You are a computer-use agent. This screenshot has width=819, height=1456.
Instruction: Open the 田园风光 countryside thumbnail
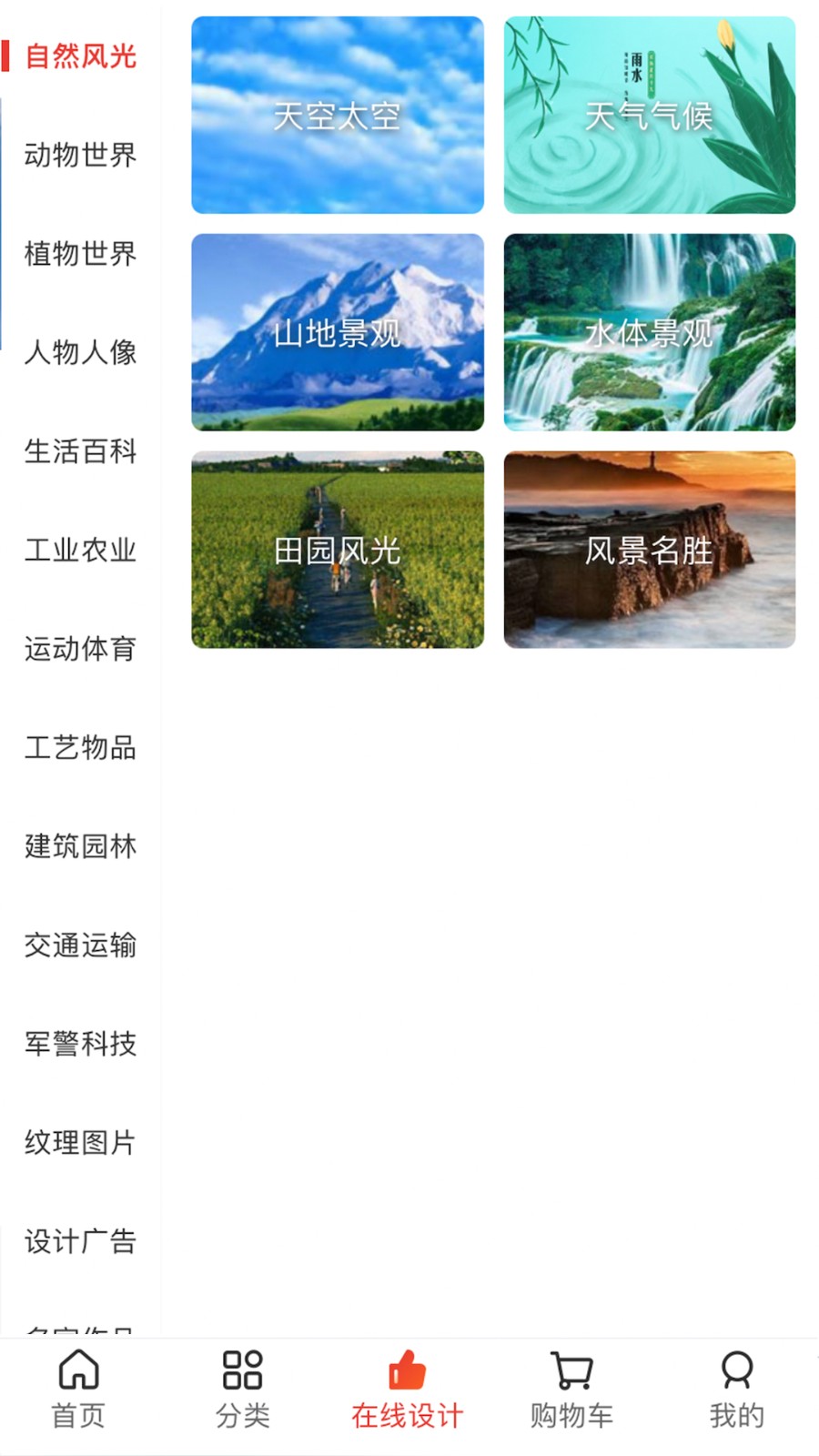pyautogui.click(x=337, y=550)
